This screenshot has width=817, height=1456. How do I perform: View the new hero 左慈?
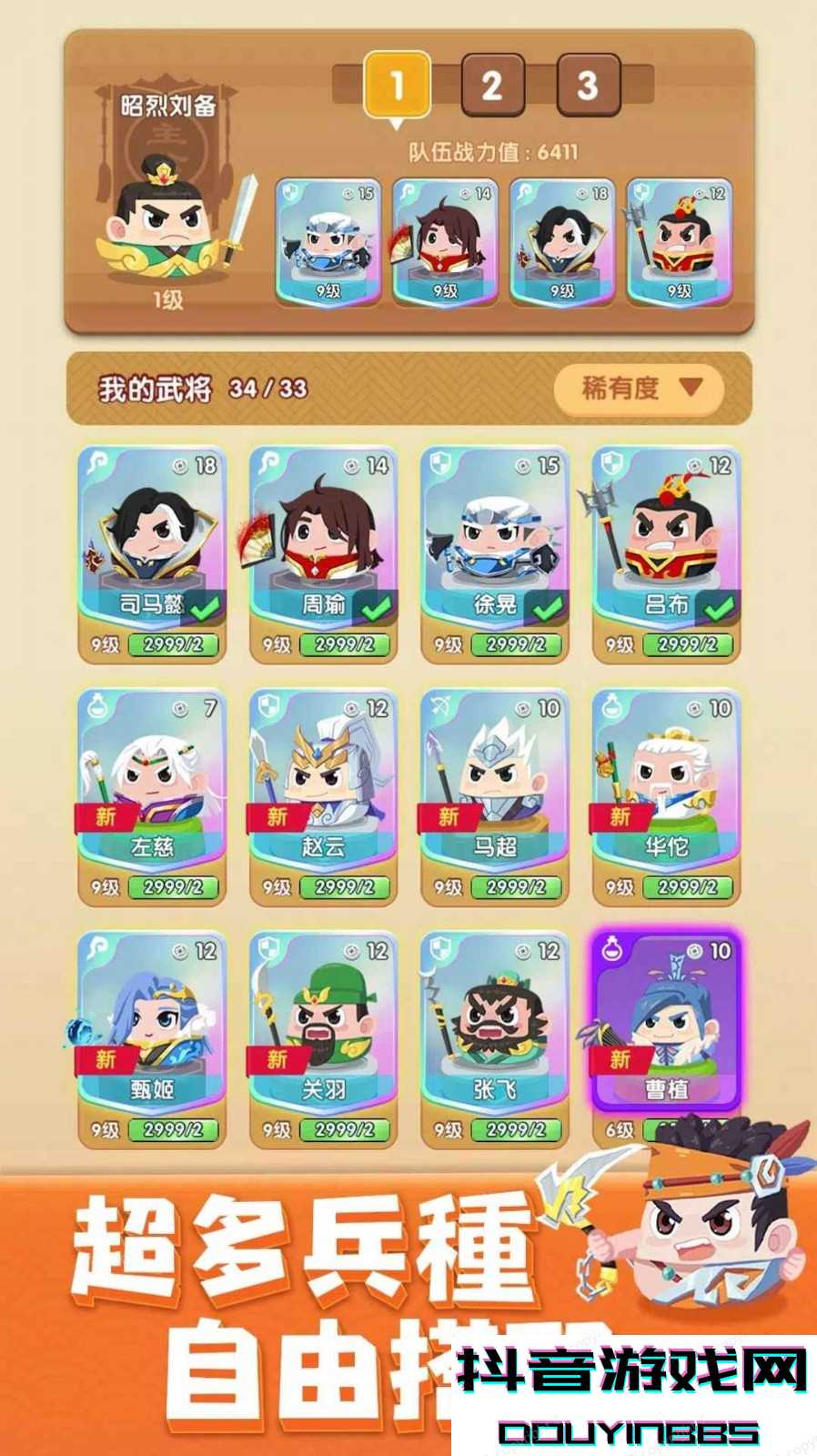[x=152, y=796]
